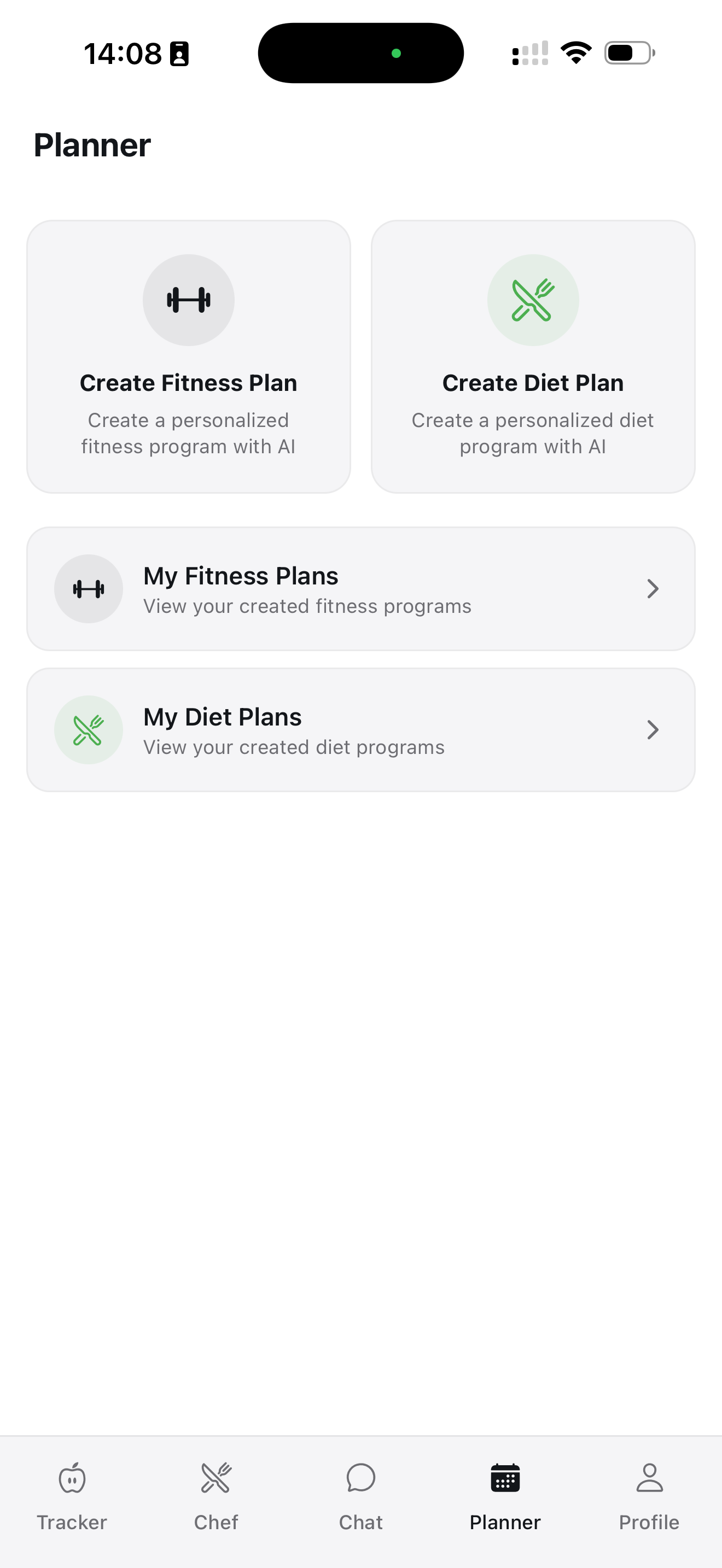This screenshot has width=722, height=1568.
Task: Switch to the Profile tab
Action: pos(649,1497)
